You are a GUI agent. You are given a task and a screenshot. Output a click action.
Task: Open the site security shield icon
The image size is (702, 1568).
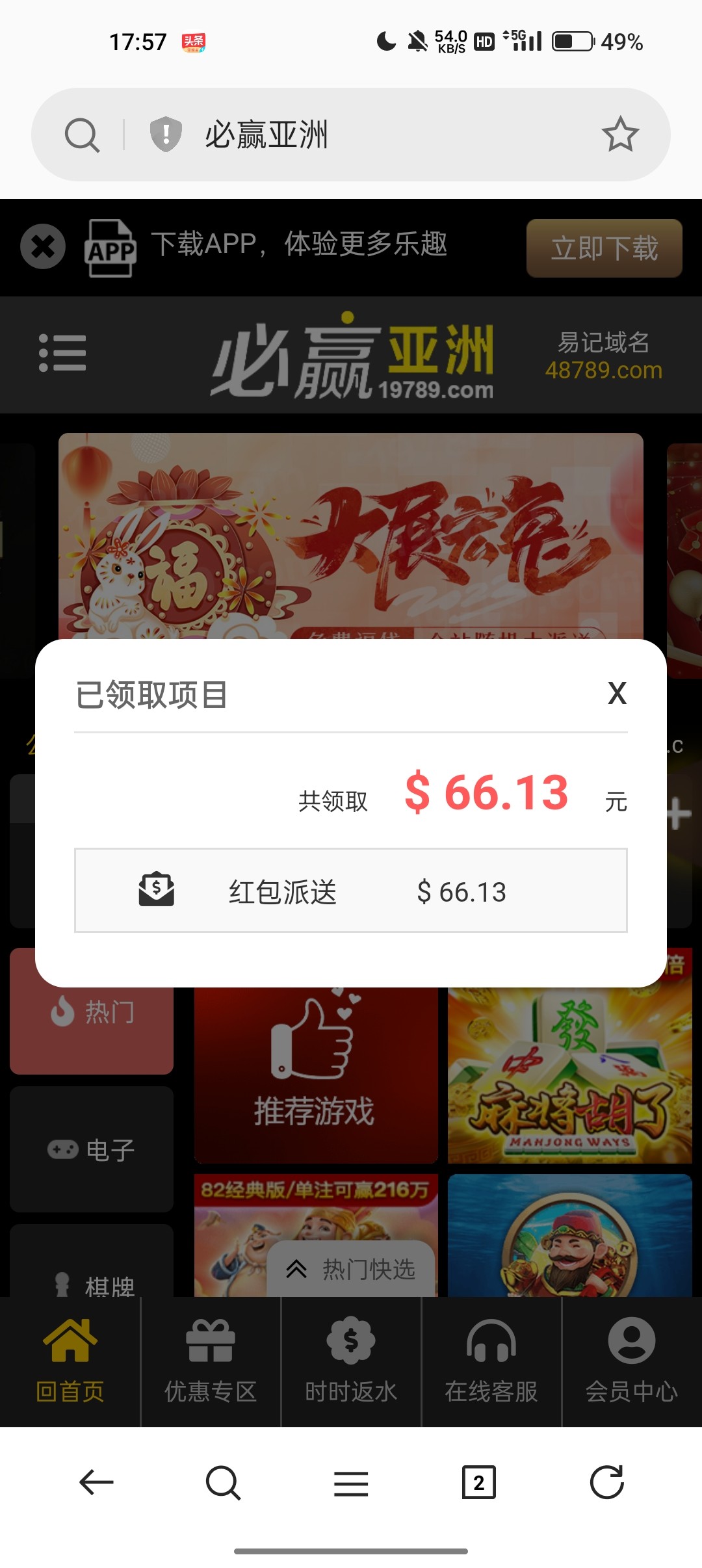[166, 135]
